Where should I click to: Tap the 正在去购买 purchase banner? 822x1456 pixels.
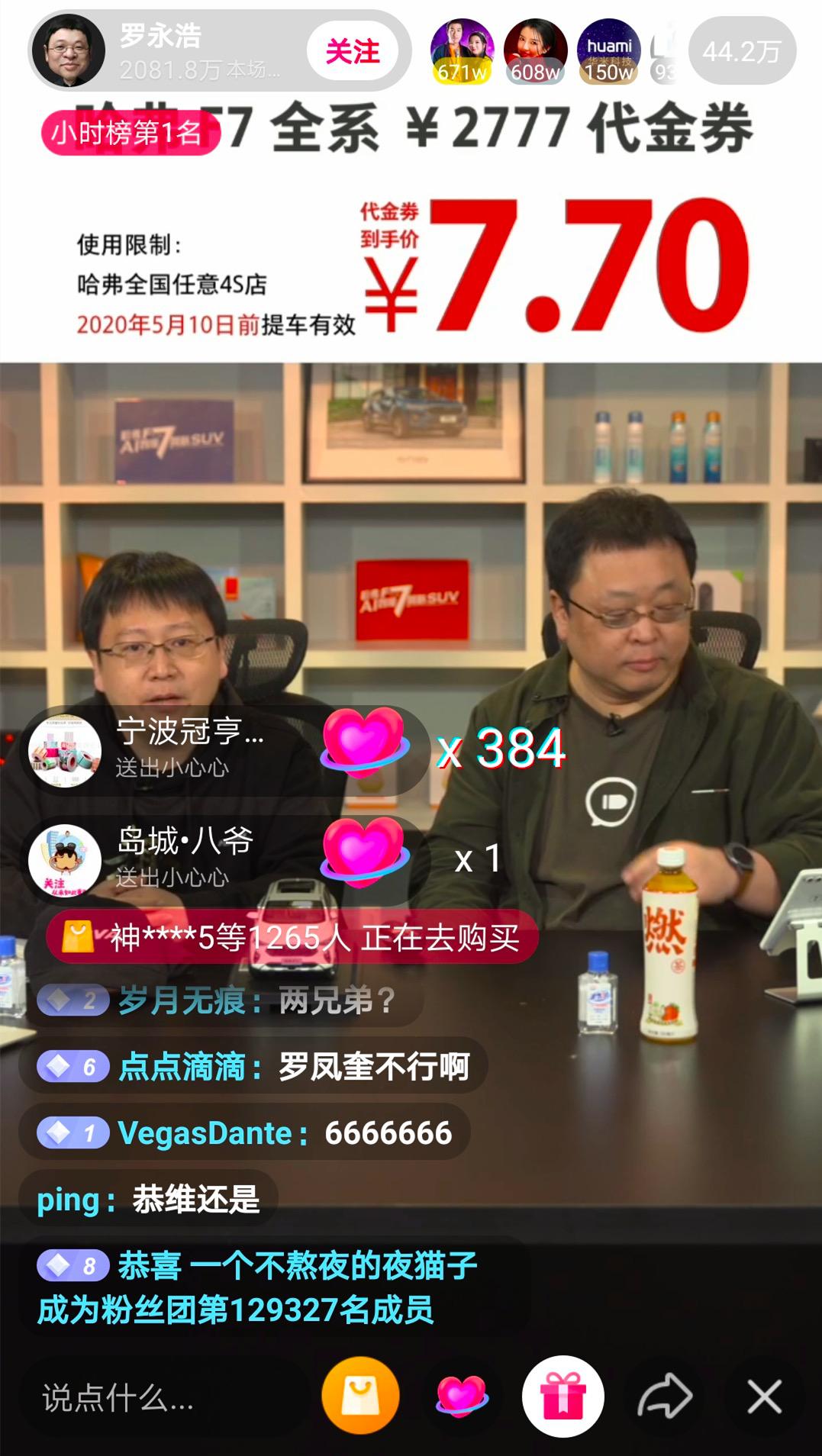point(292,937)
